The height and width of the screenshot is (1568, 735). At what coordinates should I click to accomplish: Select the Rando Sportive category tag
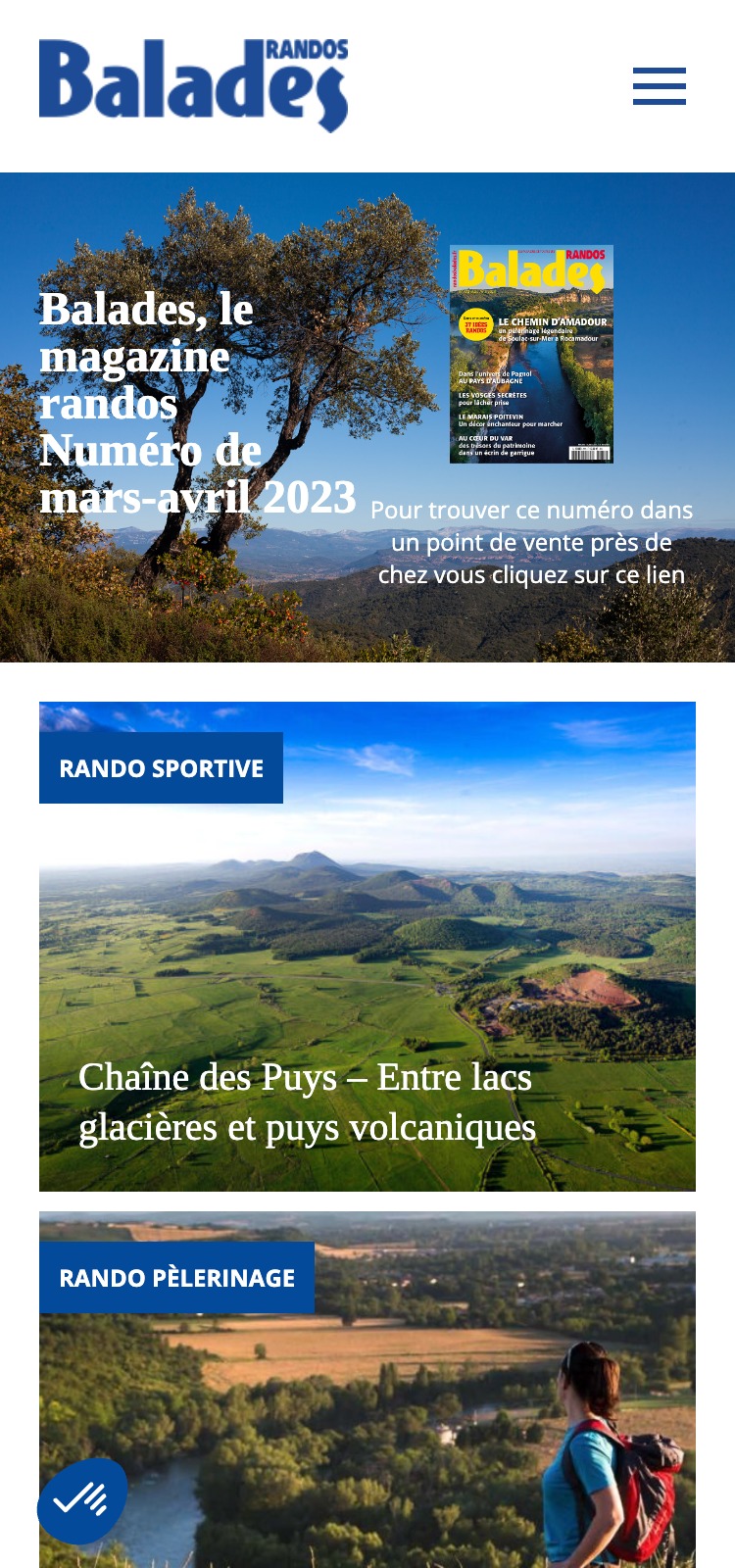coord(162,768)
